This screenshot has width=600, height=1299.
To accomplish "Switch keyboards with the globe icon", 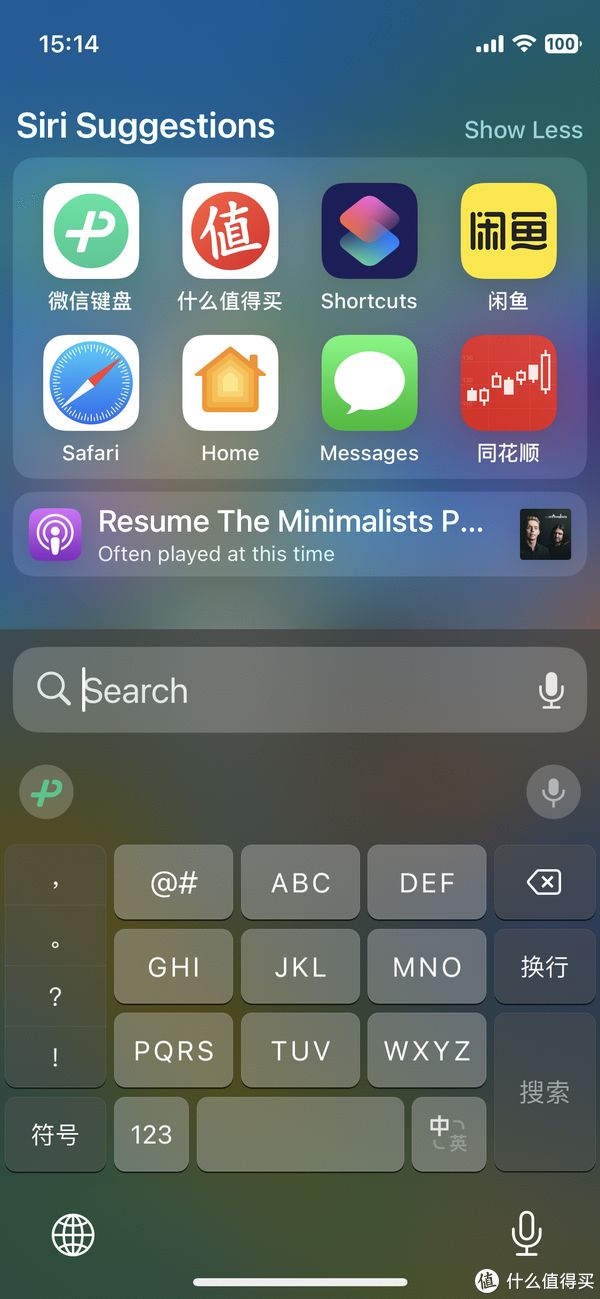I will point(73,1235).
